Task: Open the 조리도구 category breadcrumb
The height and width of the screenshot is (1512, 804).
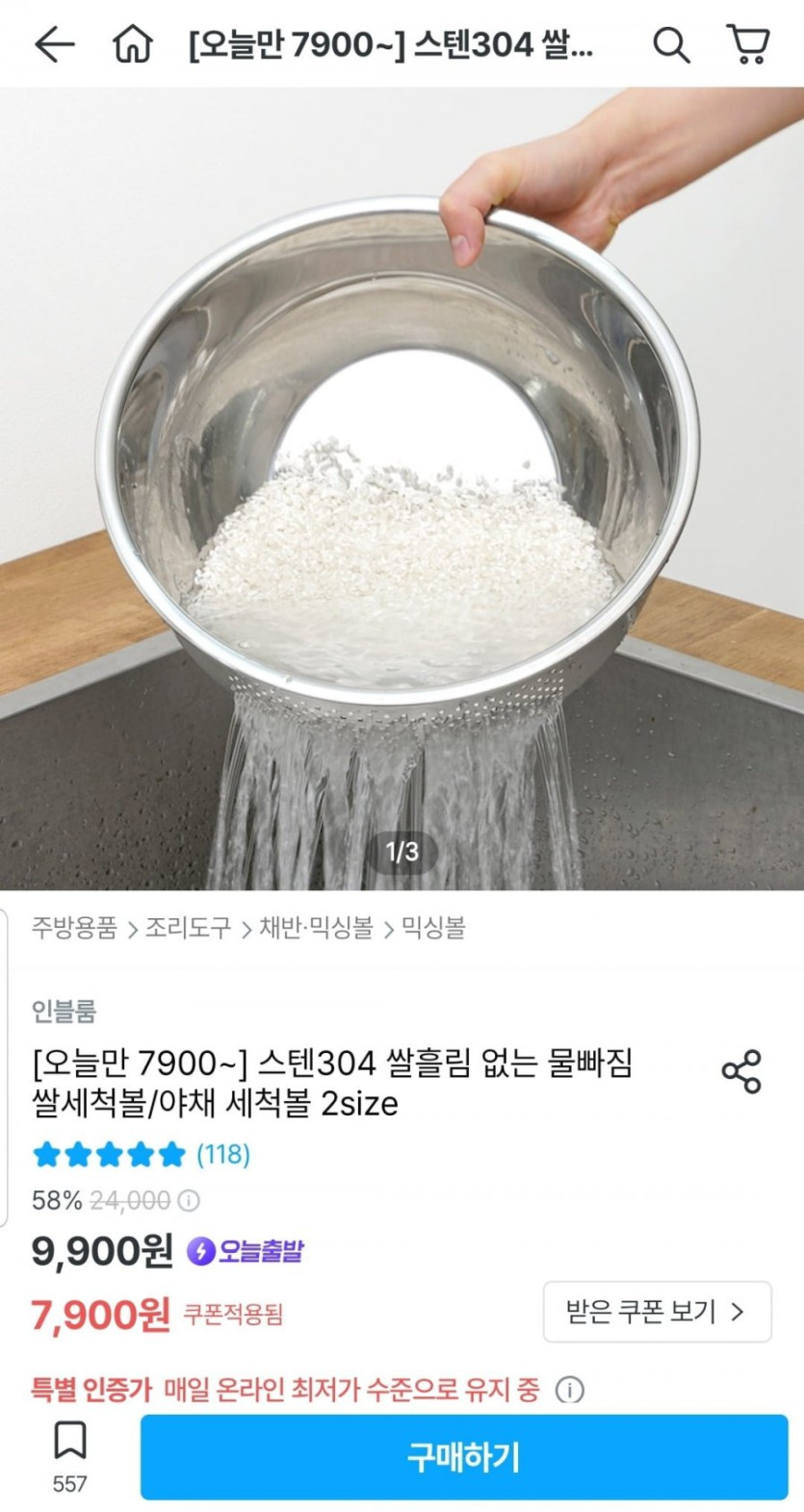Action: (188, 928)
